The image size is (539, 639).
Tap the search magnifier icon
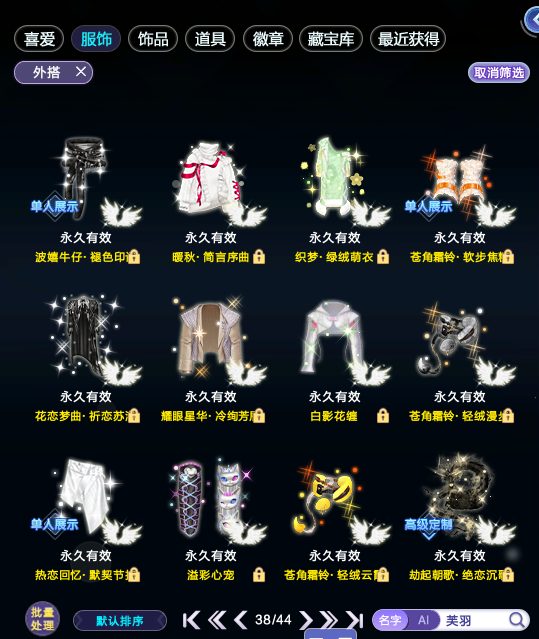click(x=517, y=620)
